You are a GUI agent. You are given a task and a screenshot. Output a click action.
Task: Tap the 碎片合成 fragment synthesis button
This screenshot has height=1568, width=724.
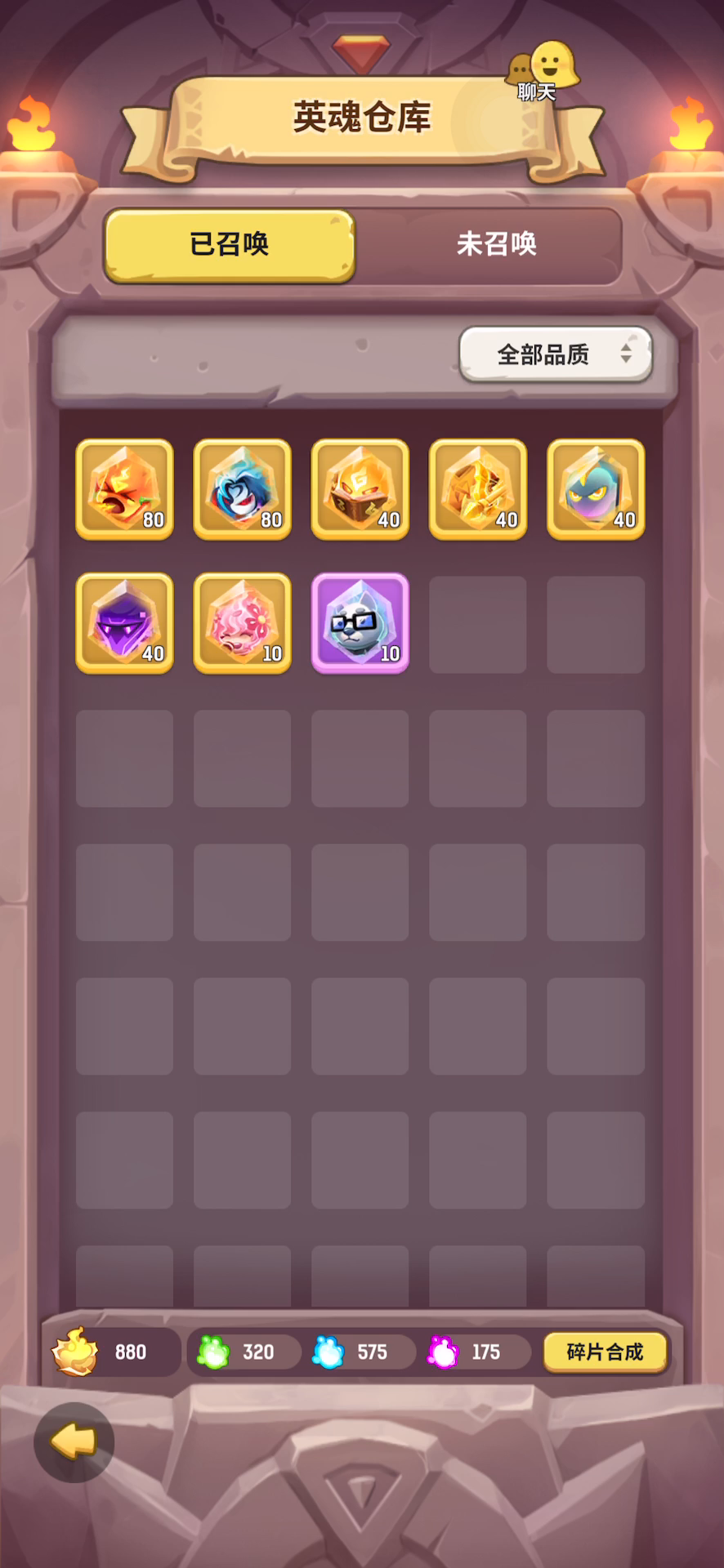(x=606, y=1352)
